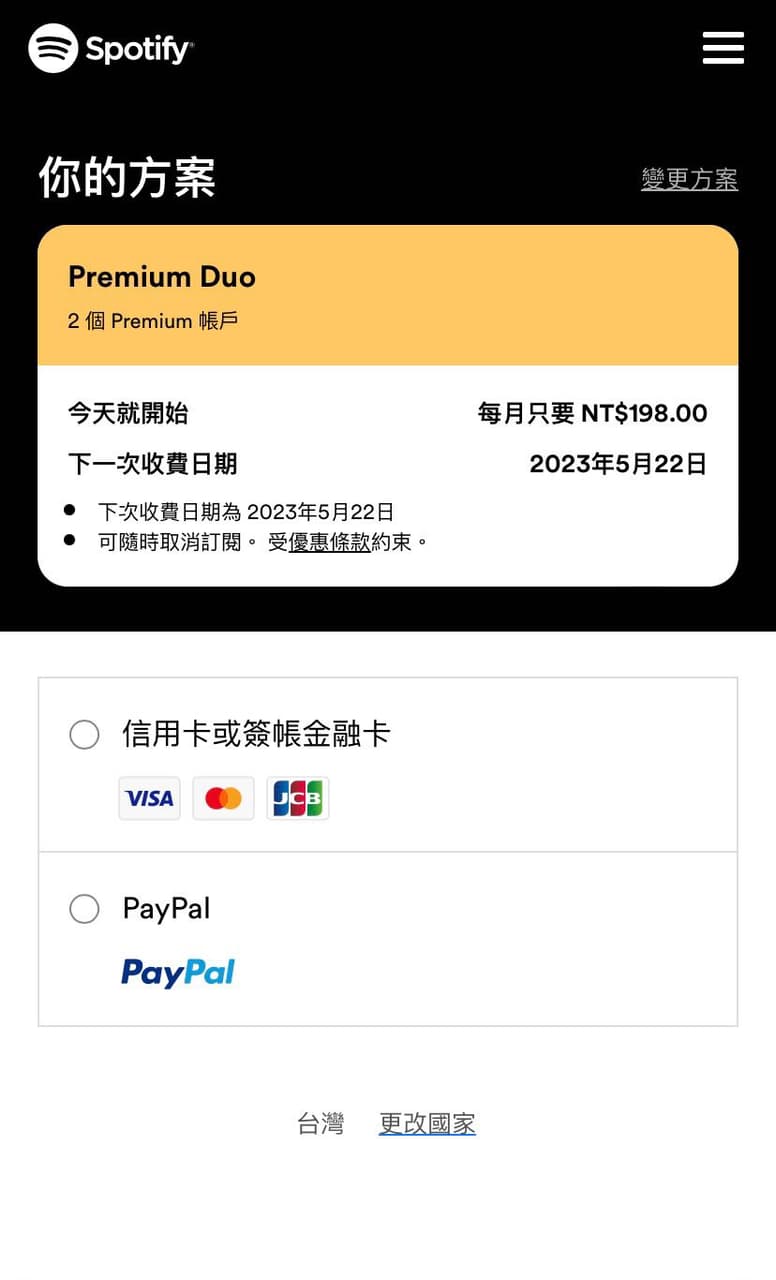Click the JCB card icon
Screen dimensions: 776x1280
(x=297, y=798)
